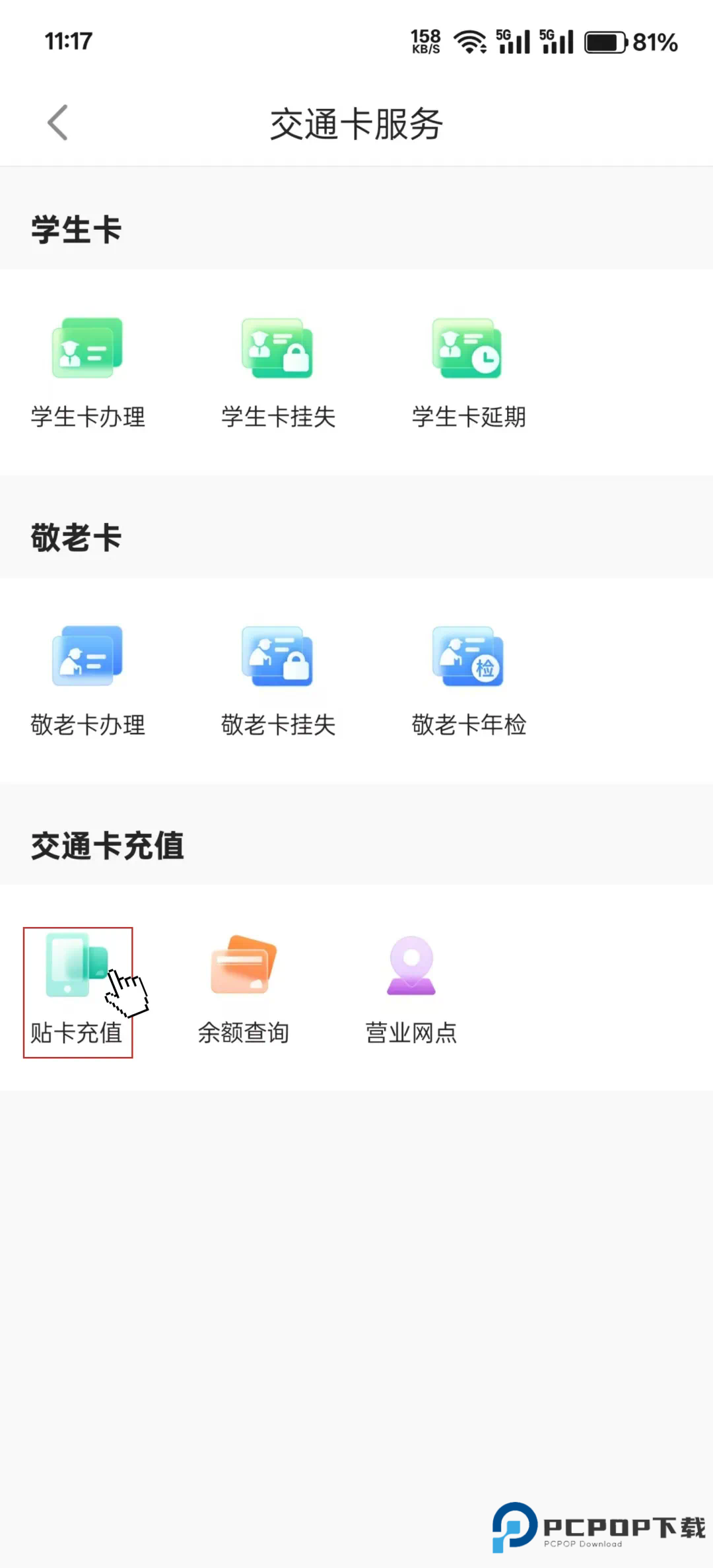This screenshot has height=1568, width=713.
Task: Tap the 贴卡充值 text label
Action: [77, 1032]
